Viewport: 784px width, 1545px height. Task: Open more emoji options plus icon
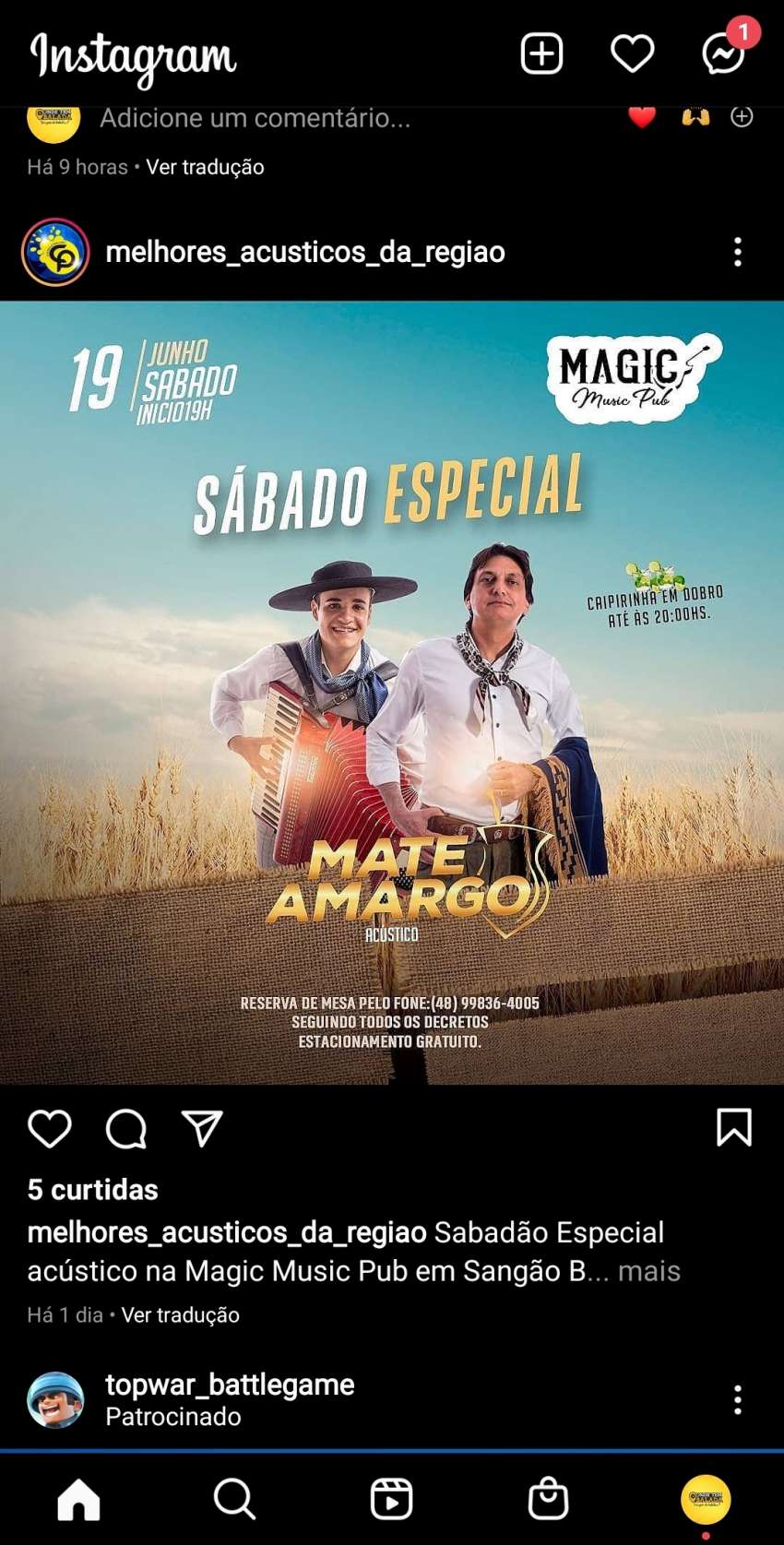tap(742, 117)
